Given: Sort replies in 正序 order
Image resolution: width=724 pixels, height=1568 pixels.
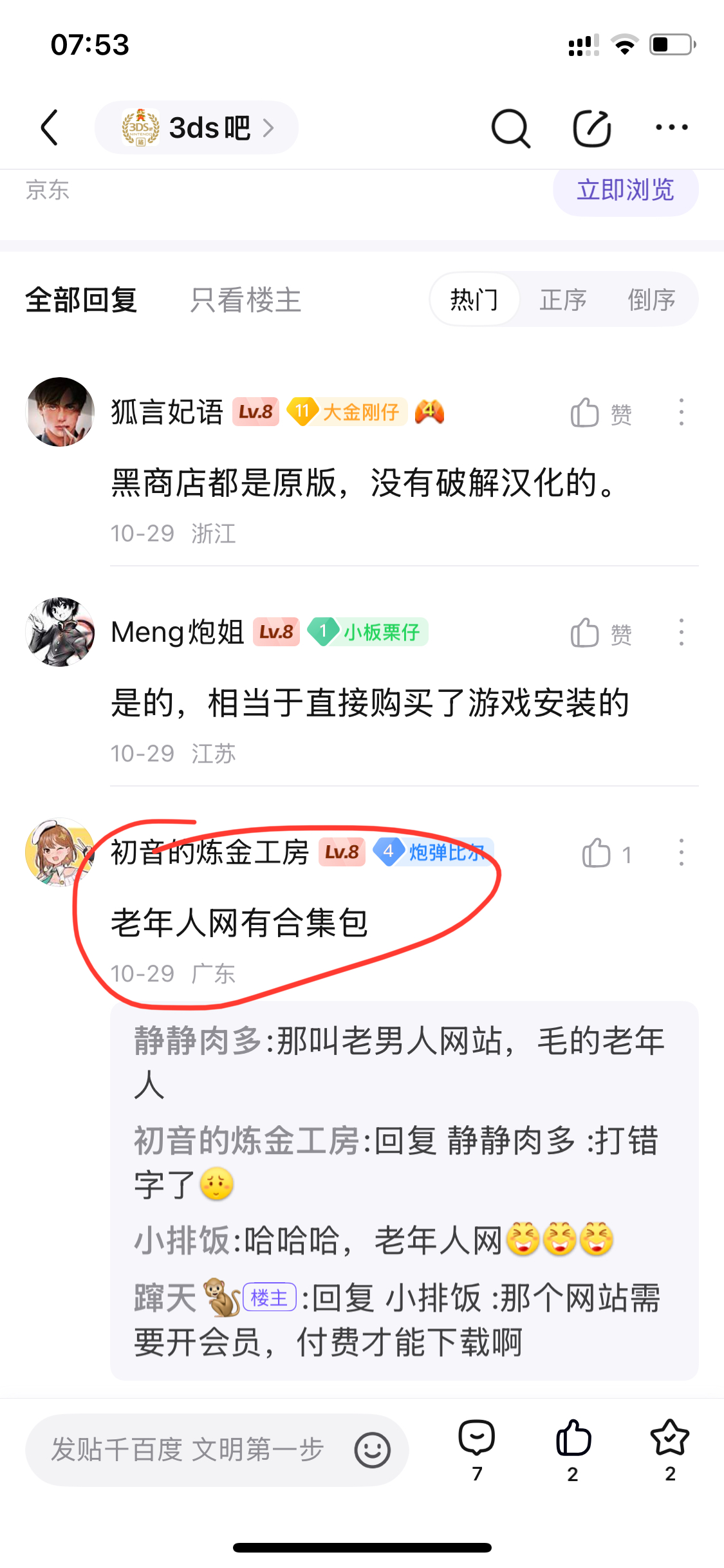Looking at the screenshot, I should pos(563,300).
